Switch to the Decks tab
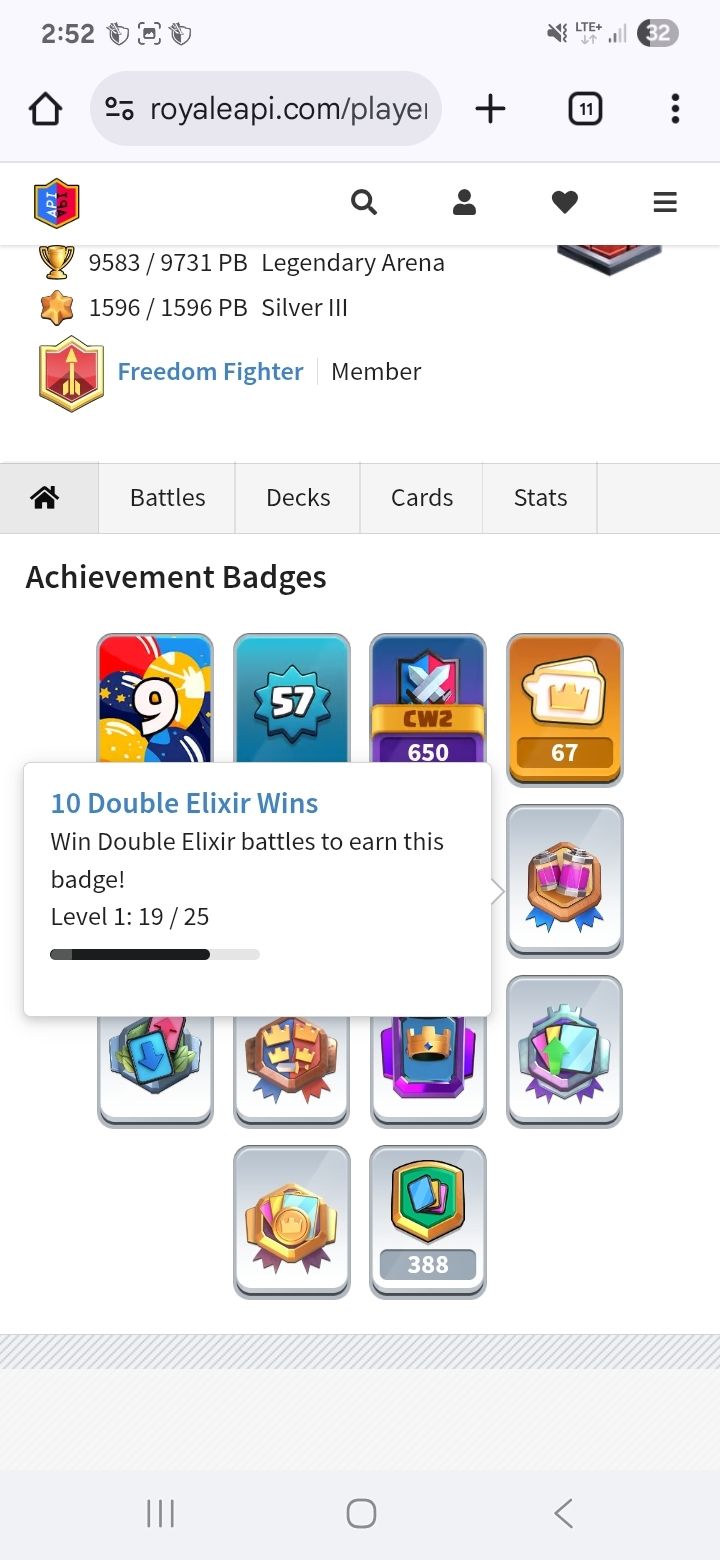 298,498
